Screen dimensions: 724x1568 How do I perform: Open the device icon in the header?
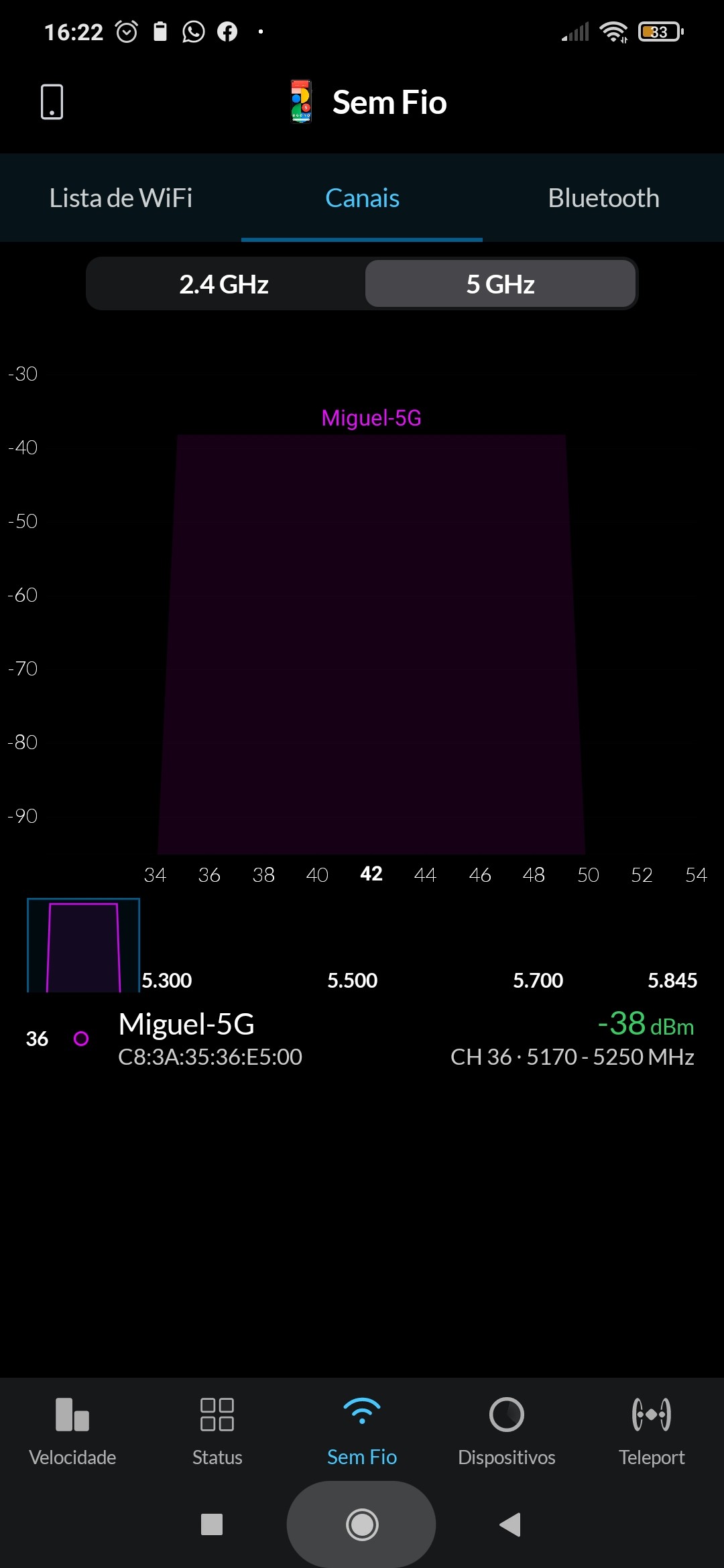coord(52,102)
